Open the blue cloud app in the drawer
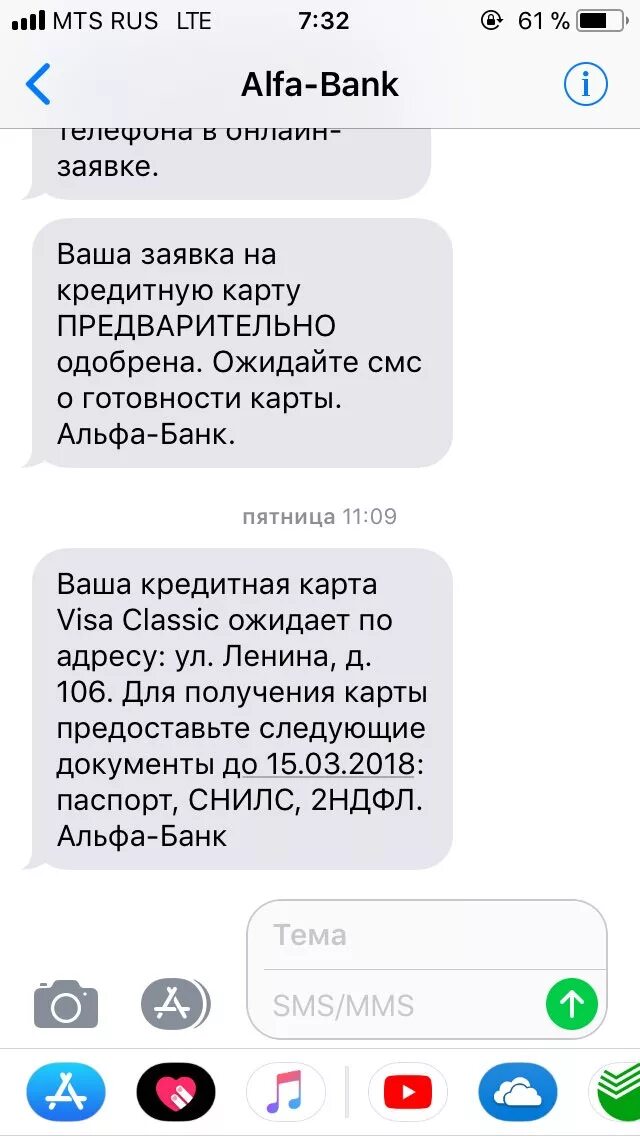The width and height of the screenshot is (640, 1136). 518,1091
